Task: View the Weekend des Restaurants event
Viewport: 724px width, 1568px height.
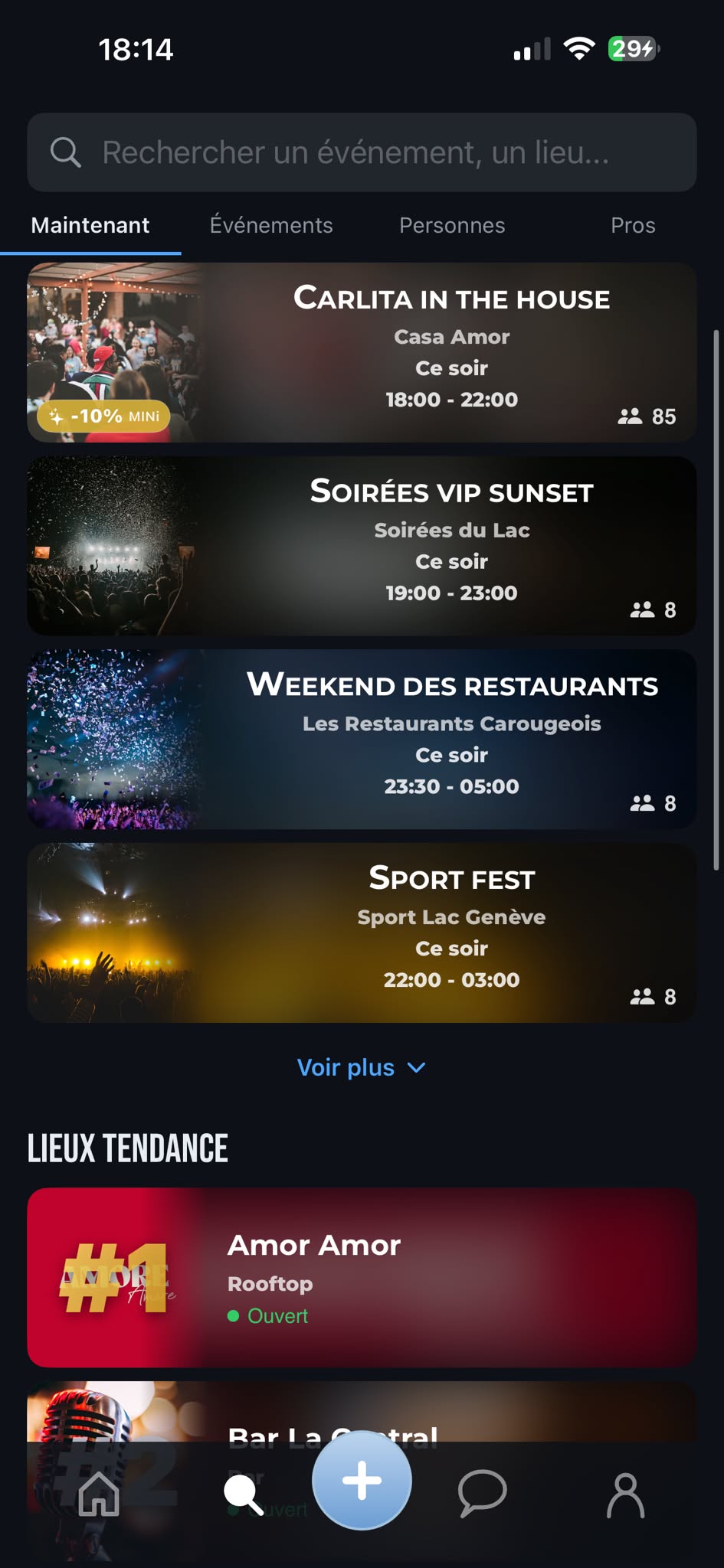Action: (x=362, y=740)
